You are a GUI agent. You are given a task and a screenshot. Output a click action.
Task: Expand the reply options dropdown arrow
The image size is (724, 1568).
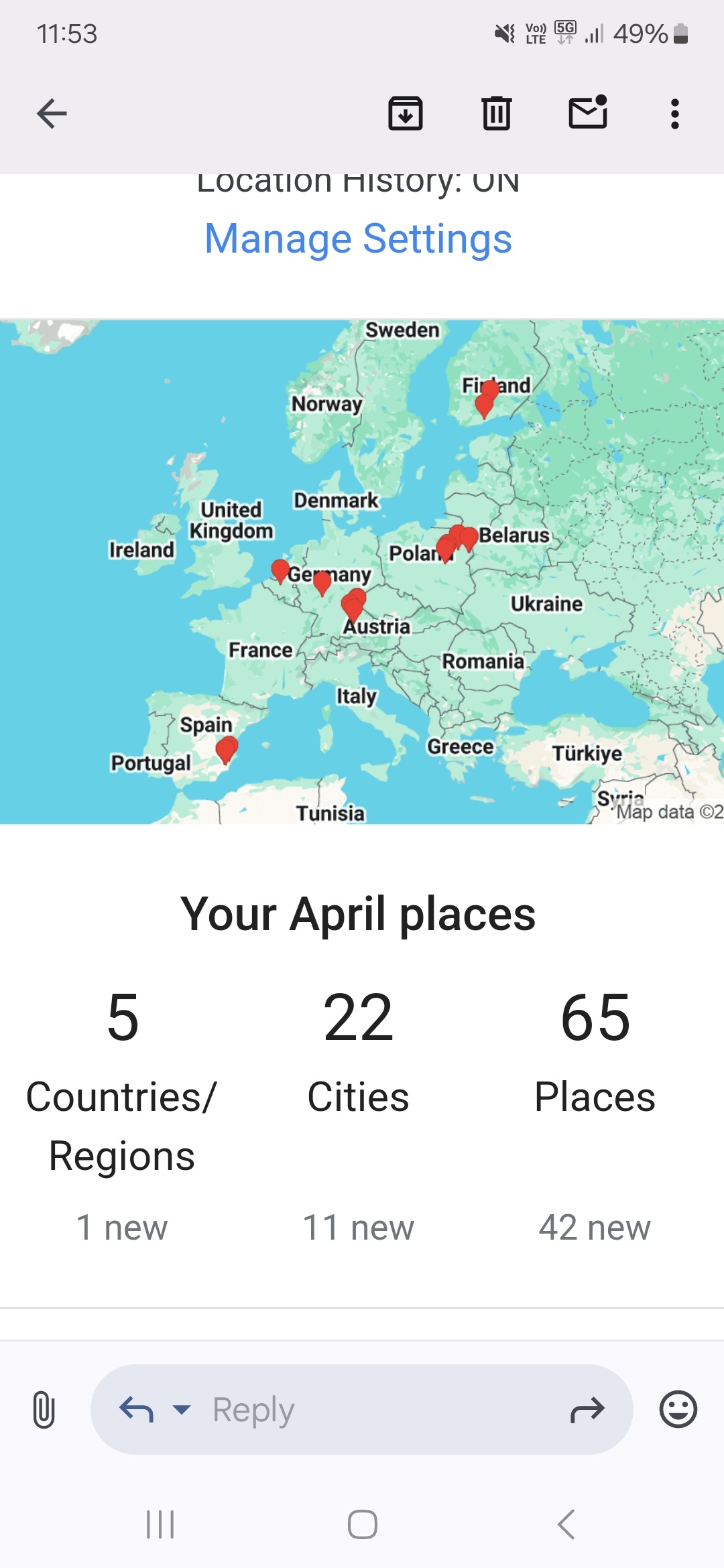point(181,1409)
